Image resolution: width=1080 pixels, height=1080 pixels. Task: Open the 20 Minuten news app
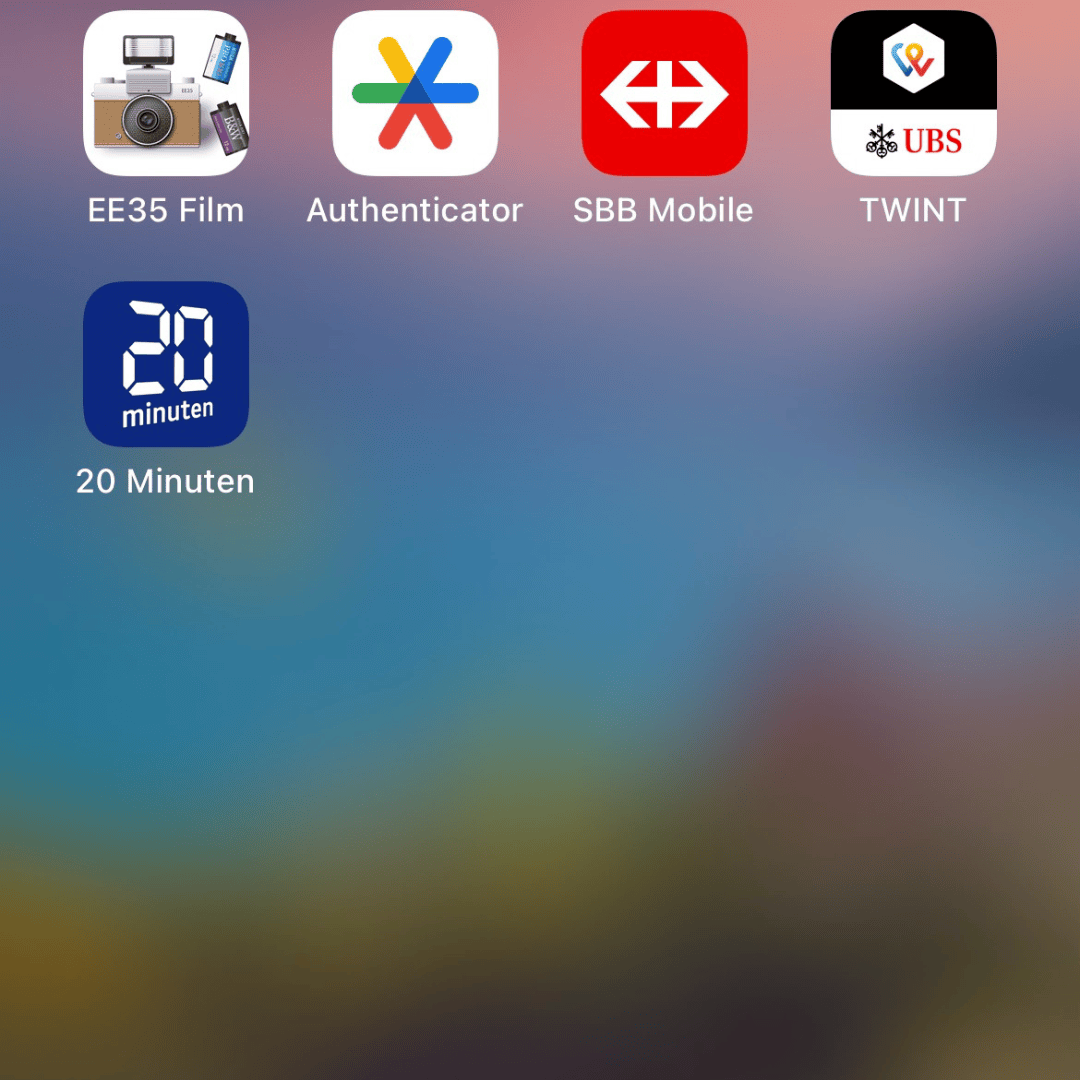click(x=166, y=364)
